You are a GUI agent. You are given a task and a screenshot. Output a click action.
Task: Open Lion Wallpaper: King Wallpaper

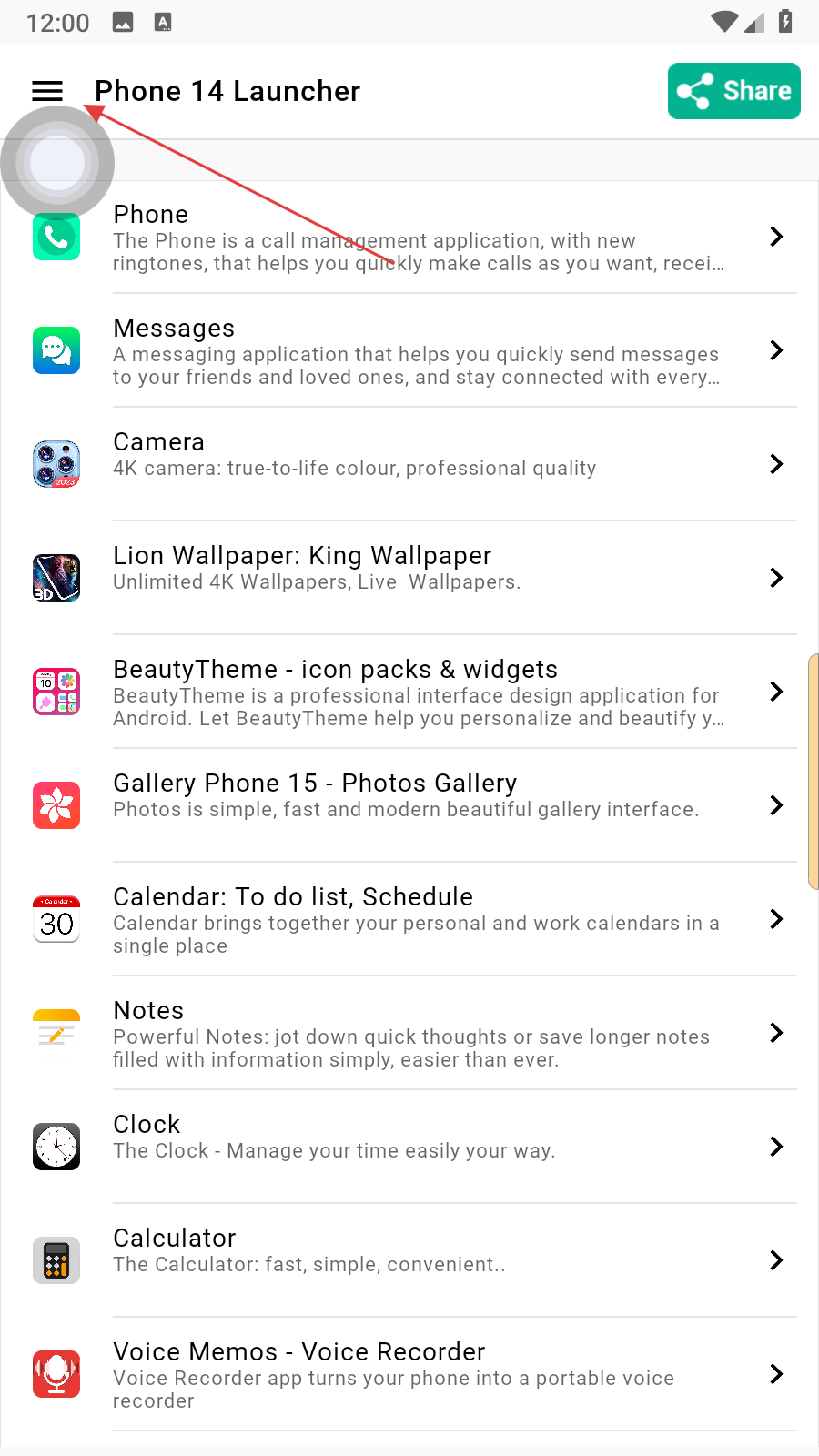[x=419, y=578]
